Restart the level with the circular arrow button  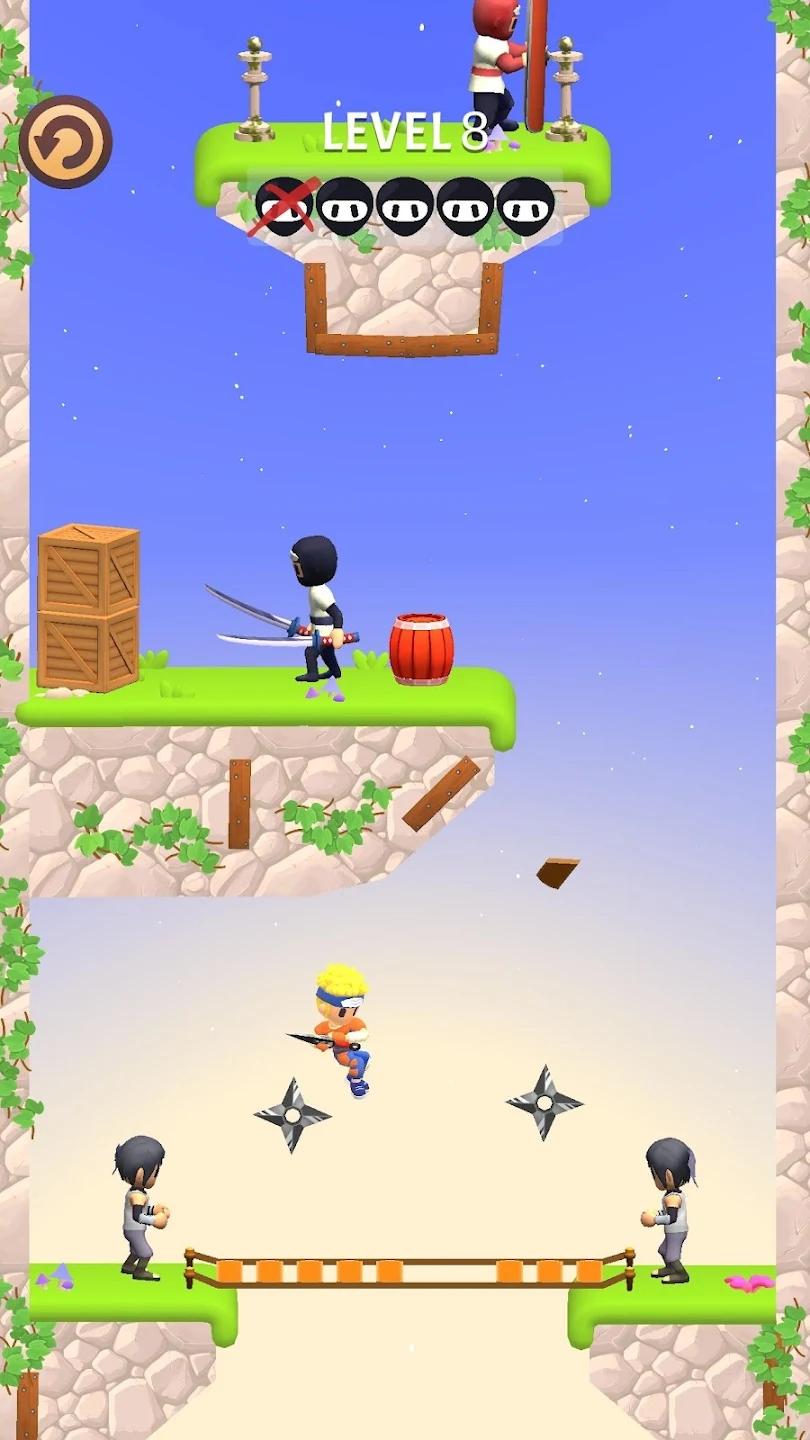tap(65, 142)
